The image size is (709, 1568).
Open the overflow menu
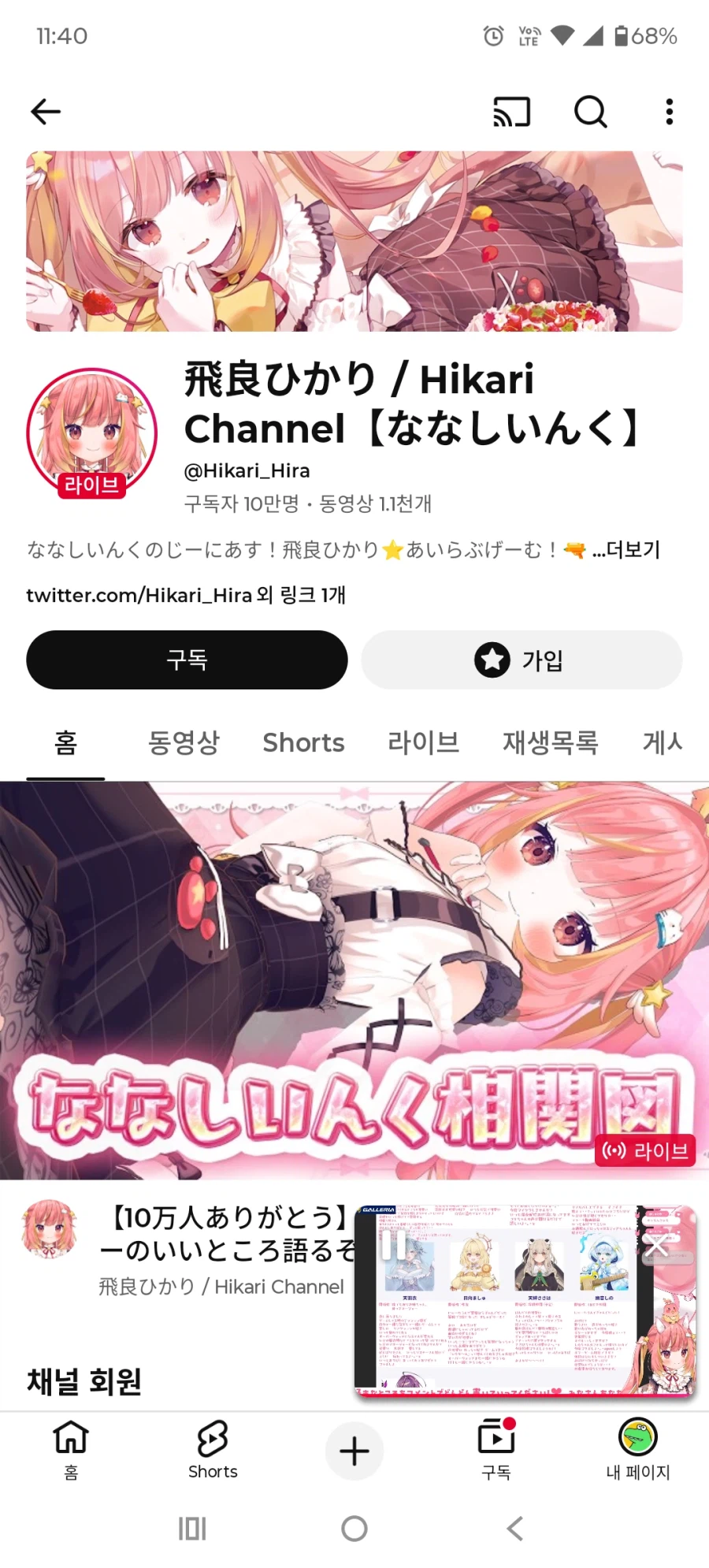669,112
